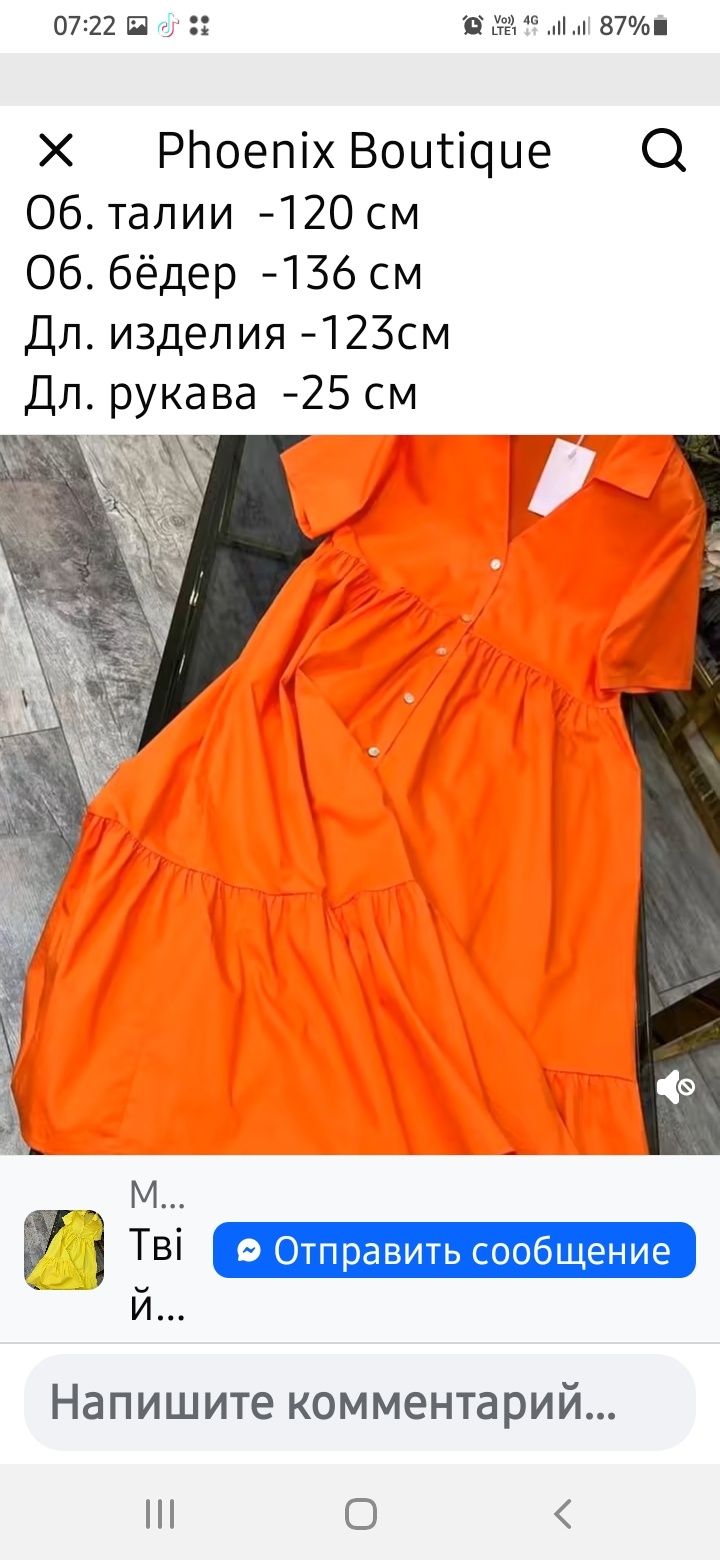Open the search magnifier icon
The height and width of the screenshot is (1560, 720).
click(x=663, y=151)
